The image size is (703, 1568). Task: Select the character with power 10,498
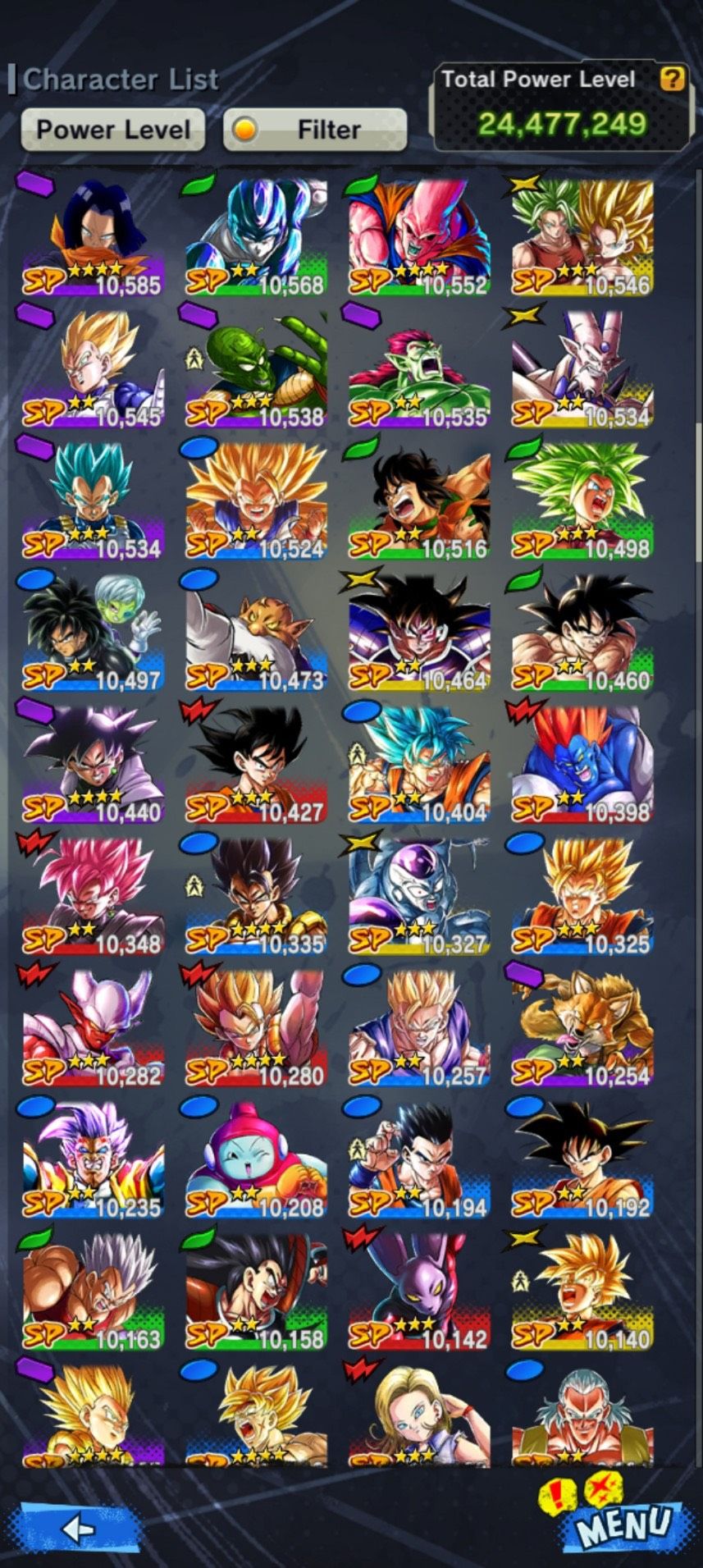582,501
